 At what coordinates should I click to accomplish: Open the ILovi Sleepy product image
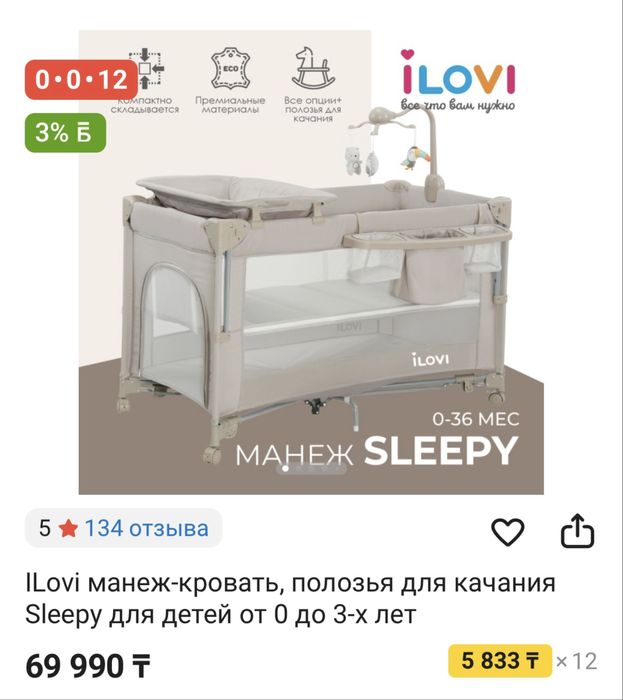(311, 262)
